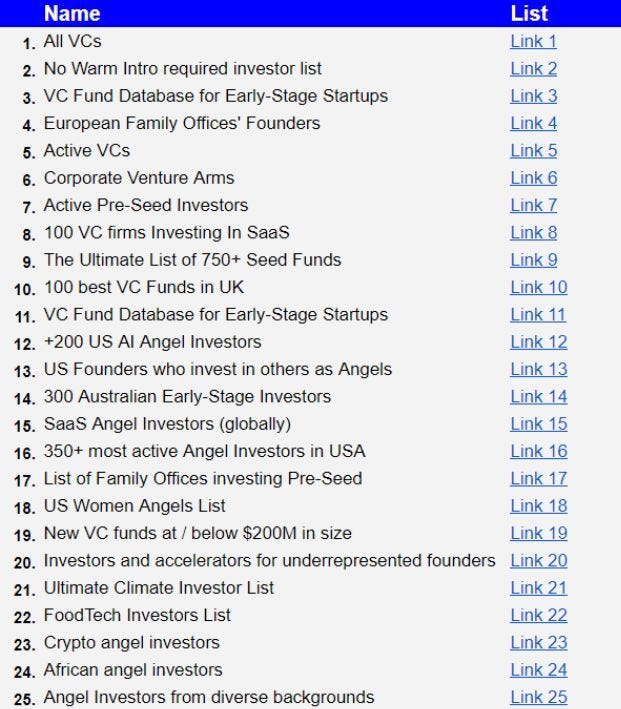
Task: Tap Link 7 for Active Pre-Seed Investors
Action: 533,205
